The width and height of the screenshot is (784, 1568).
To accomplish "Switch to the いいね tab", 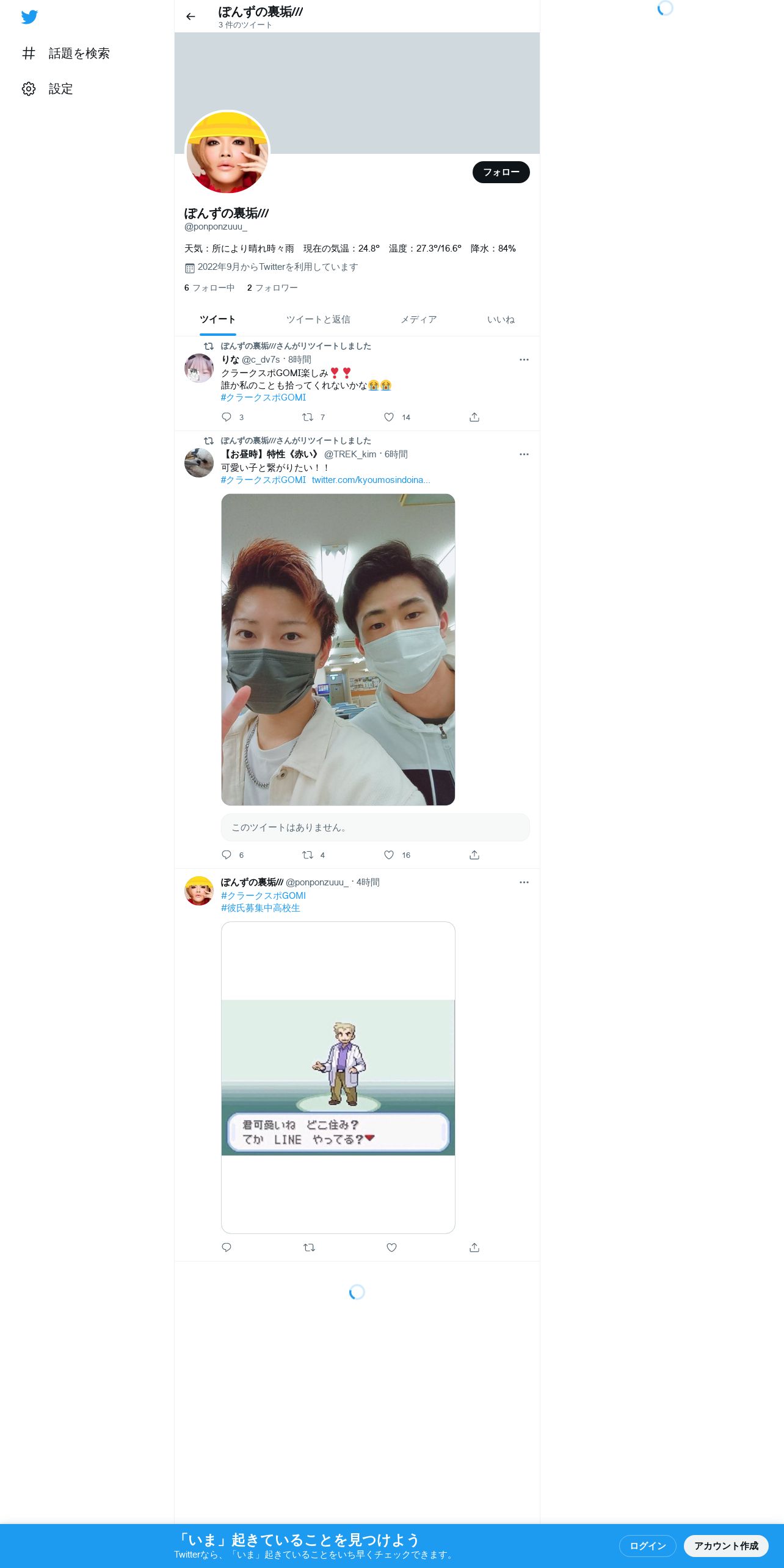I will pos(501,319).
